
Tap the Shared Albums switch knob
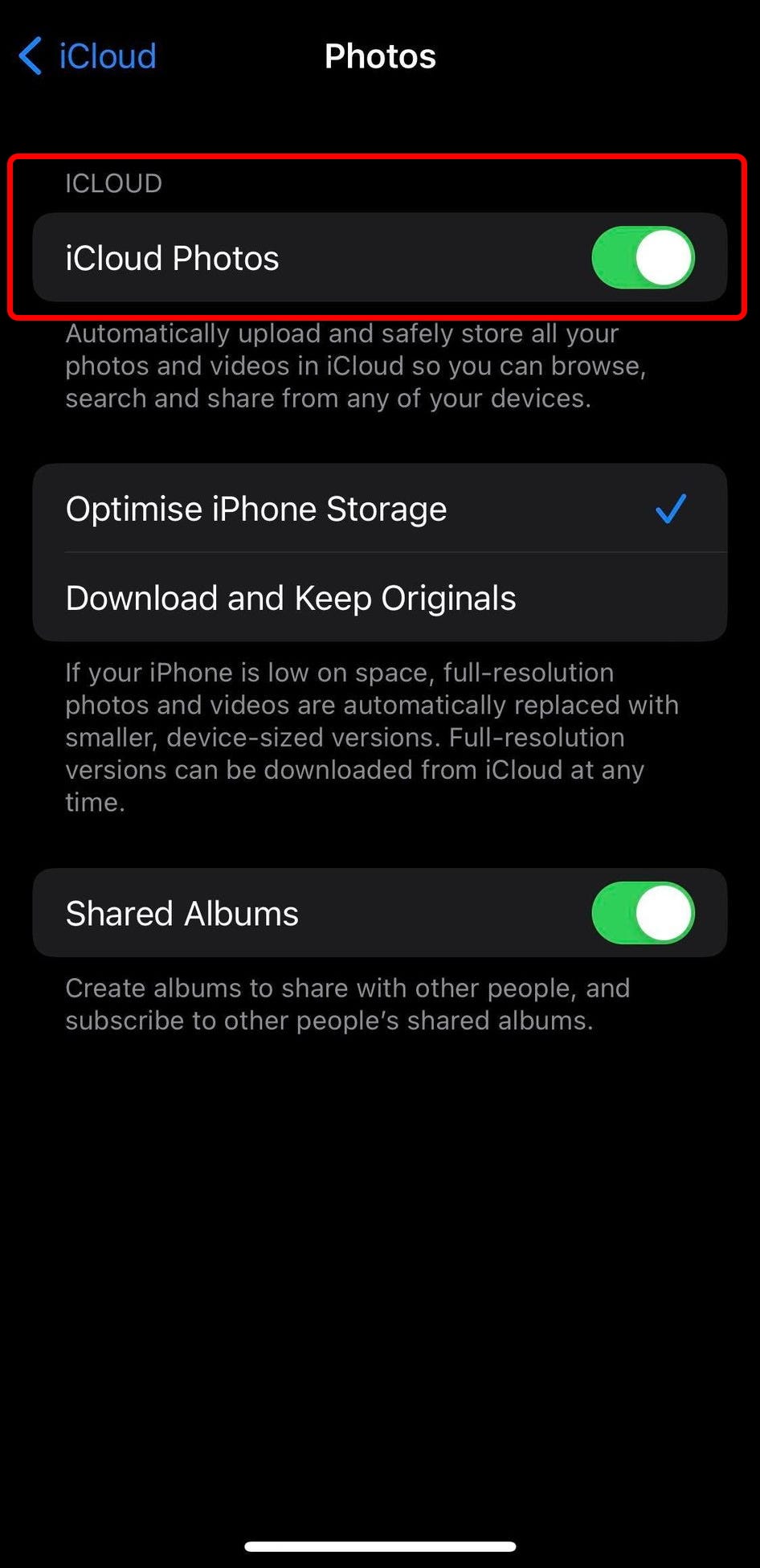[x=662, y=913]
